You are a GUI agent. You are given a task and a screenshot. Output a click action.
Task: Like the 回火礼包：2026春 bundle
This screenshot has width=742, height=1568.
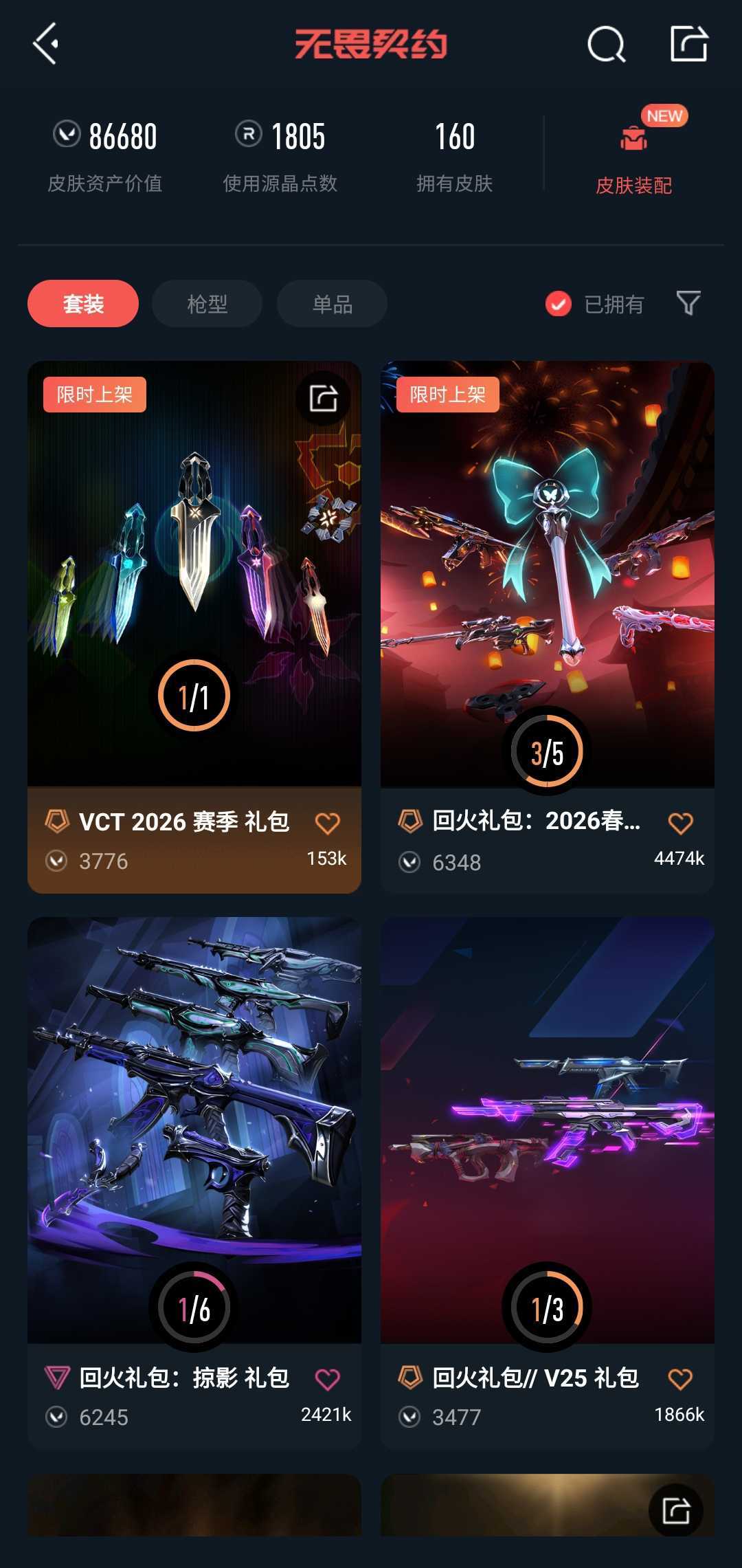point(681,823)
